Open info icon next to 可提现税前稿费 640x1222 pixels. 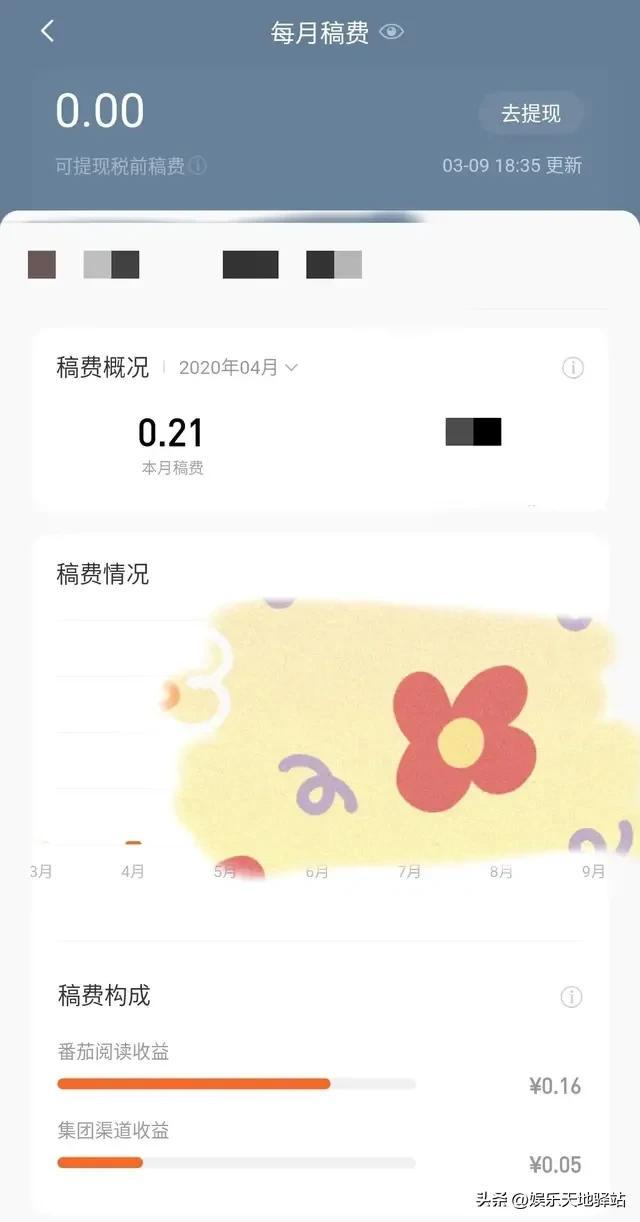click(x=197, y=166)
